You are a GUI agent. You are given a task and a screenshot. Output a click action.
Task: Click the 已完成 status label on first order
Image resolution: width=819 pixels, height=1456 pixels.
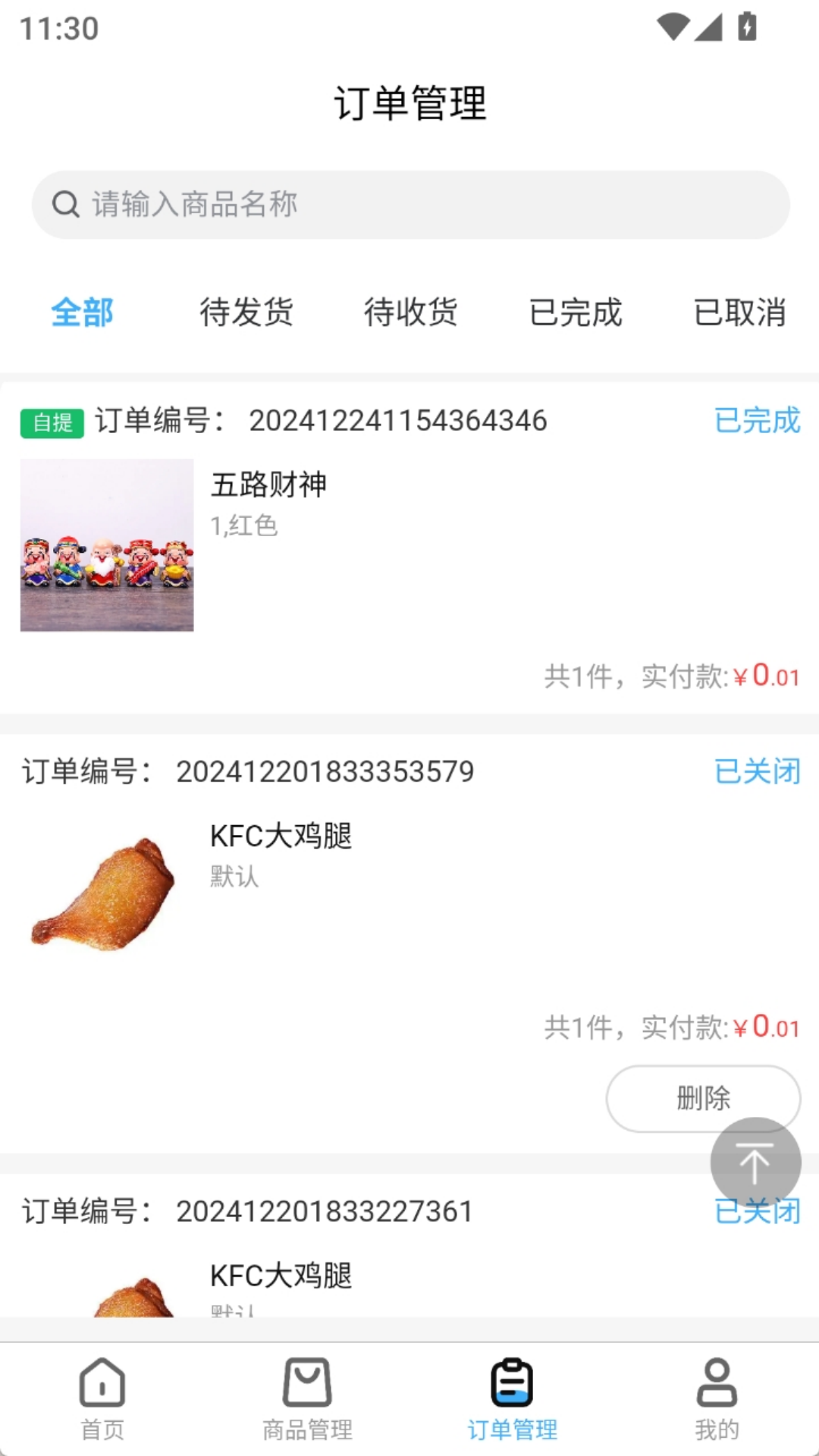click(x=756, y=422)
